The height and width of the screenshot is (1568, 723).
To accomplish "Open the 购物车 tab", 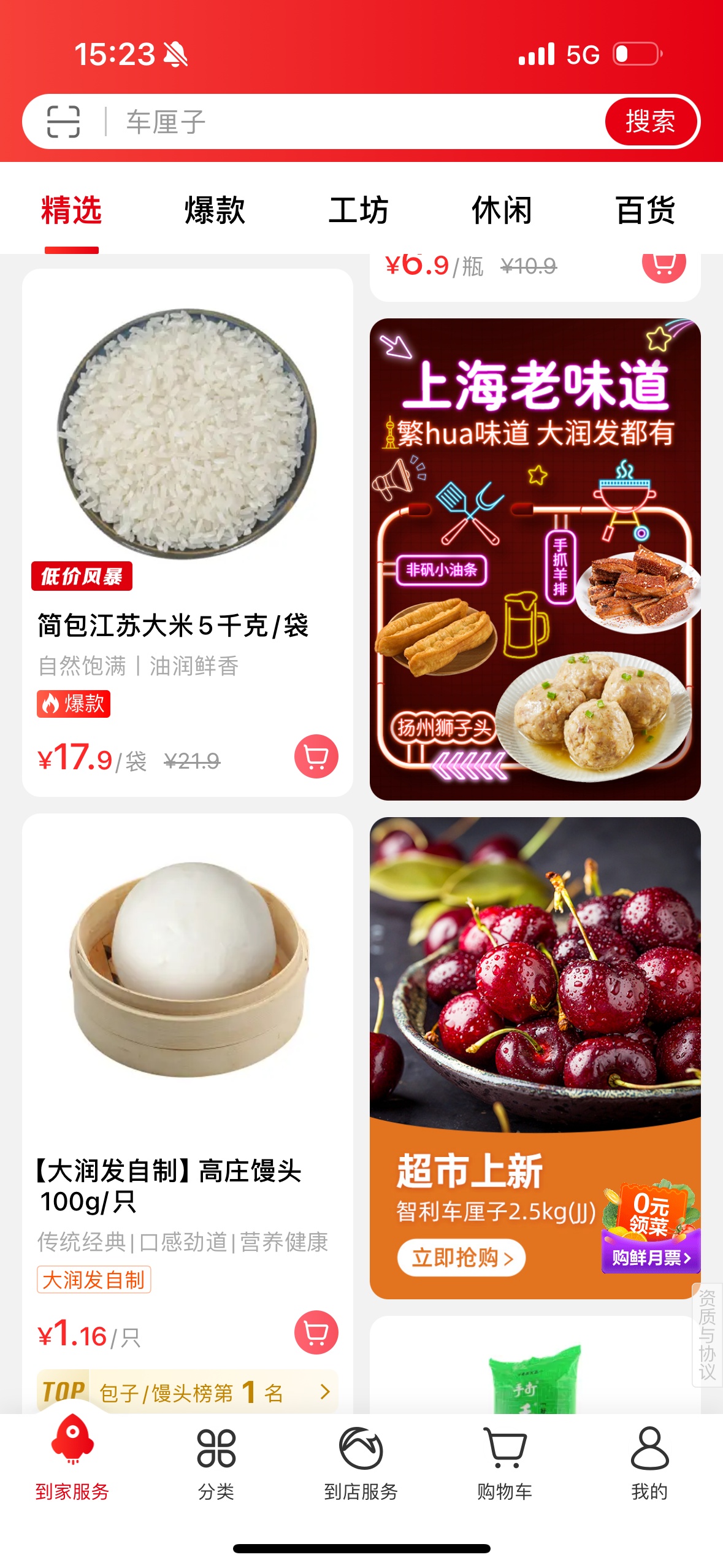I will click(505, 1463).
